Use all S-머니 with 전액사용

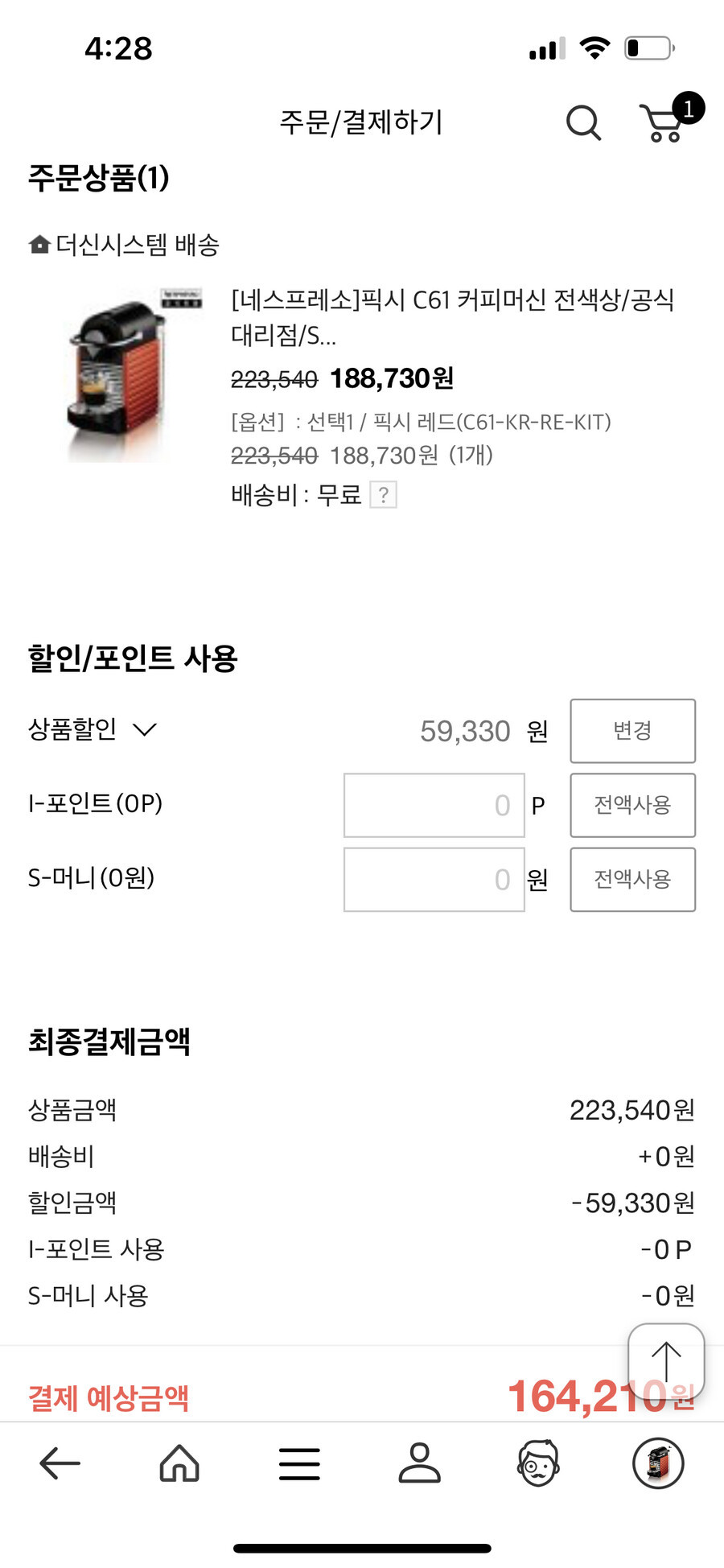click(x=632, y=879)
